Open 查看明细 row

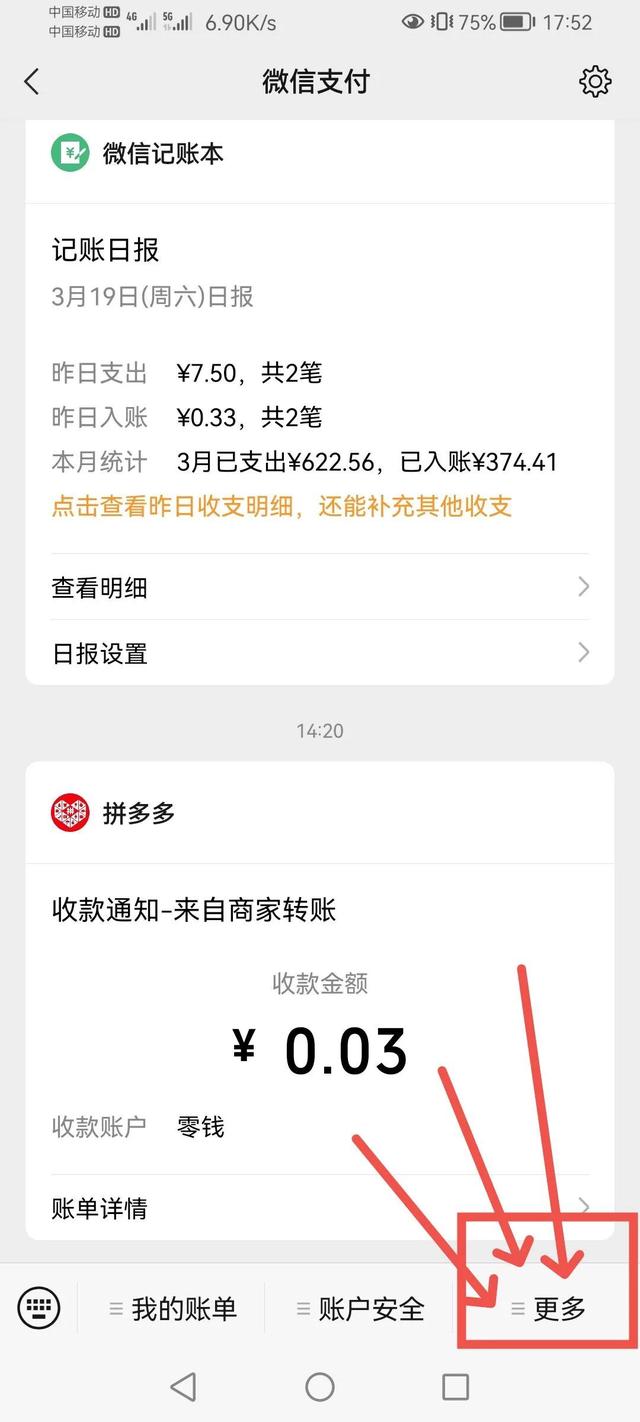[319, 587]
